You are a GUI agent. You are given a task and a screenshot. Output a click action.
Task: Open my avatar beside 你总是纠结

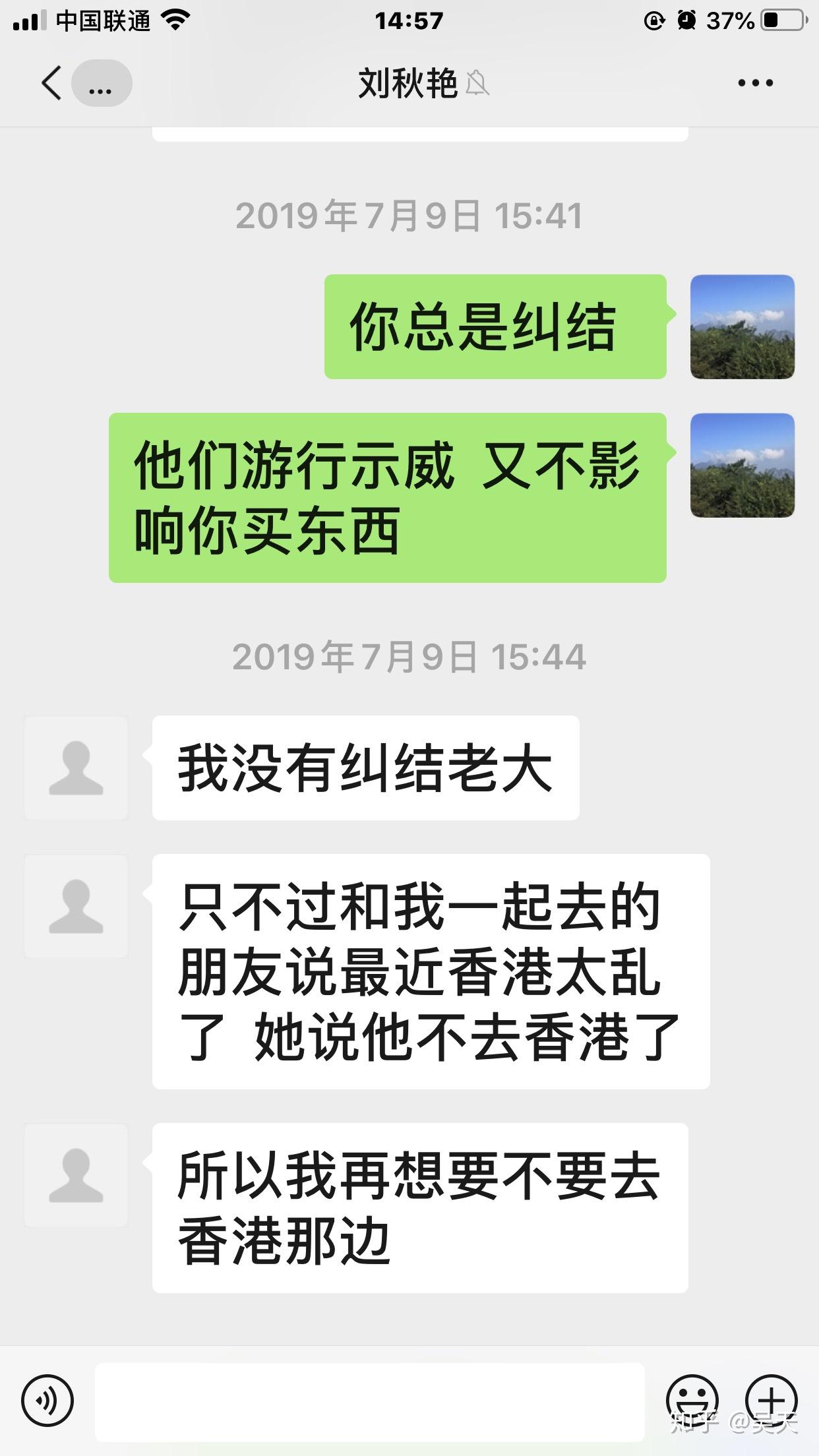742,327
